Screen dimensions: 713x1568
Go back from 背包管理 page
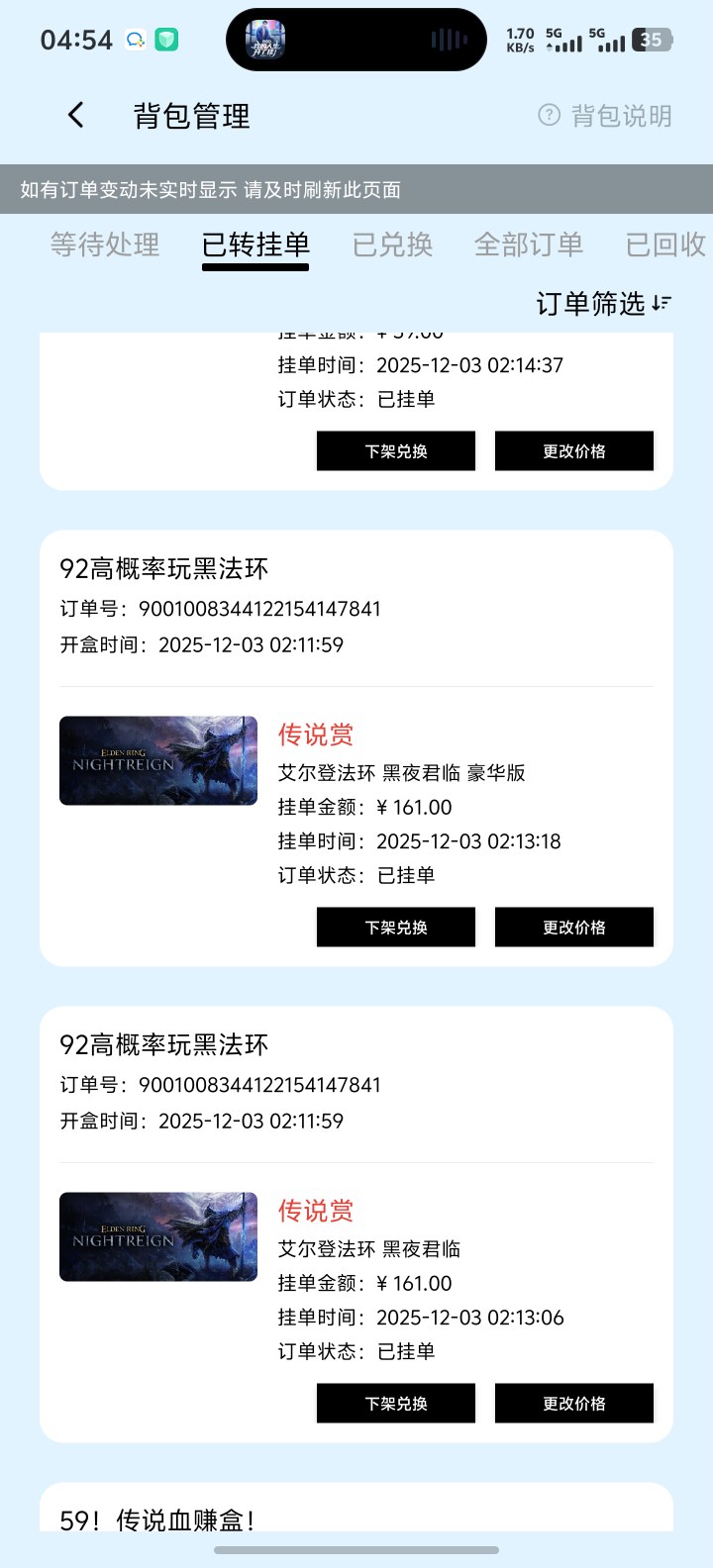pos(76,116)
